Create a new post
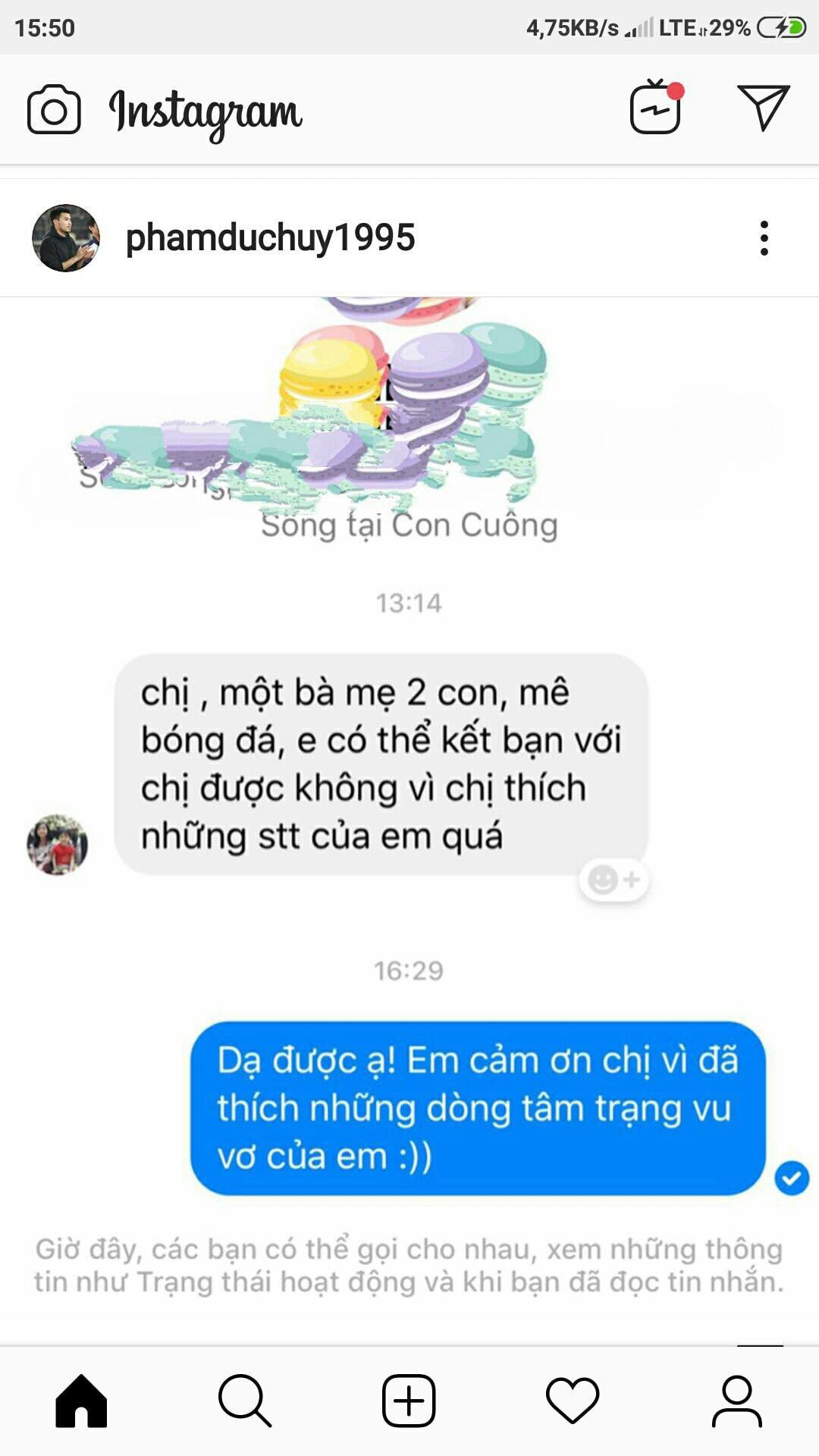Image resolution: width=819 pixels, height=1456 pixels. pos(409,1400)
